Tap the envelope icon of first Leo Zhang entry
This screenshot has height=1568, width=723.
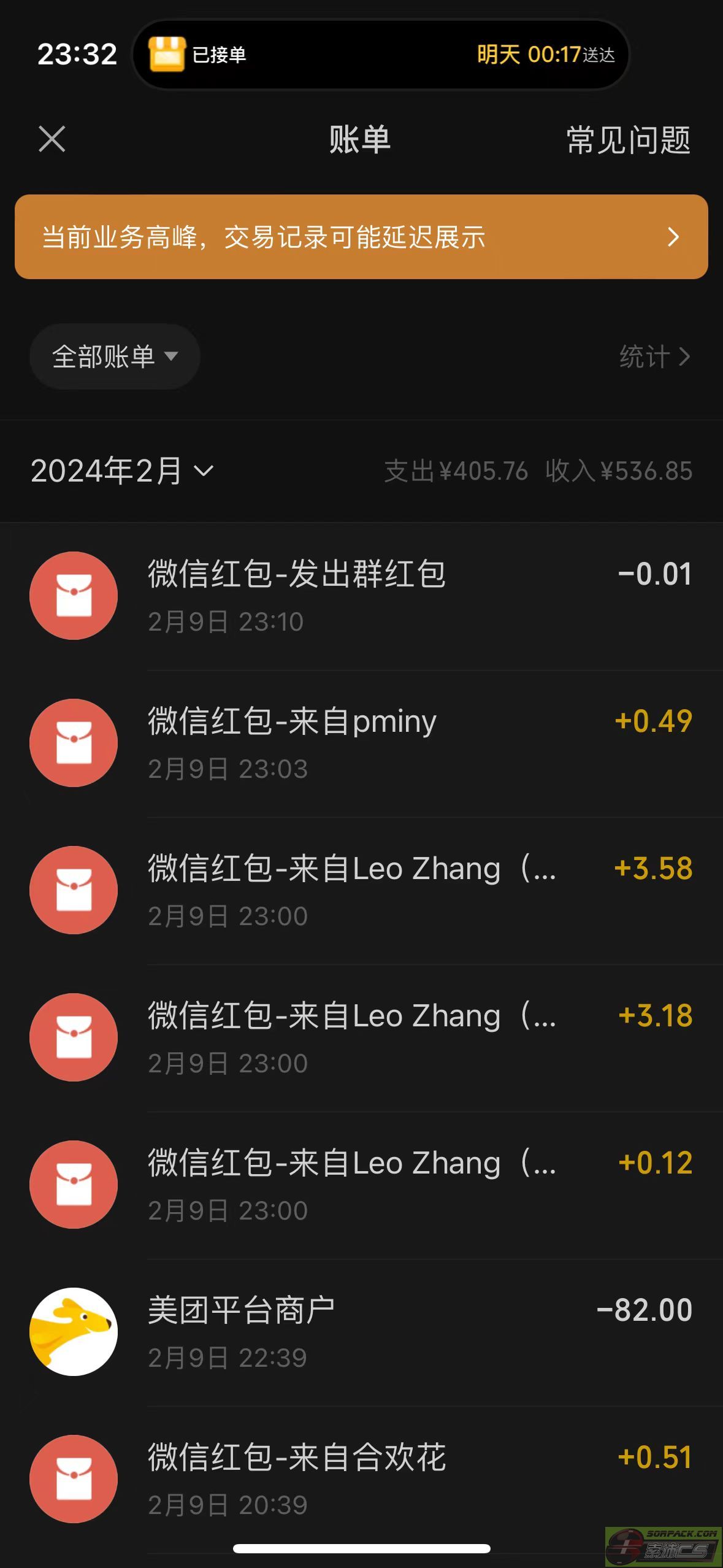pyautogui.click(x=74, y=891)
